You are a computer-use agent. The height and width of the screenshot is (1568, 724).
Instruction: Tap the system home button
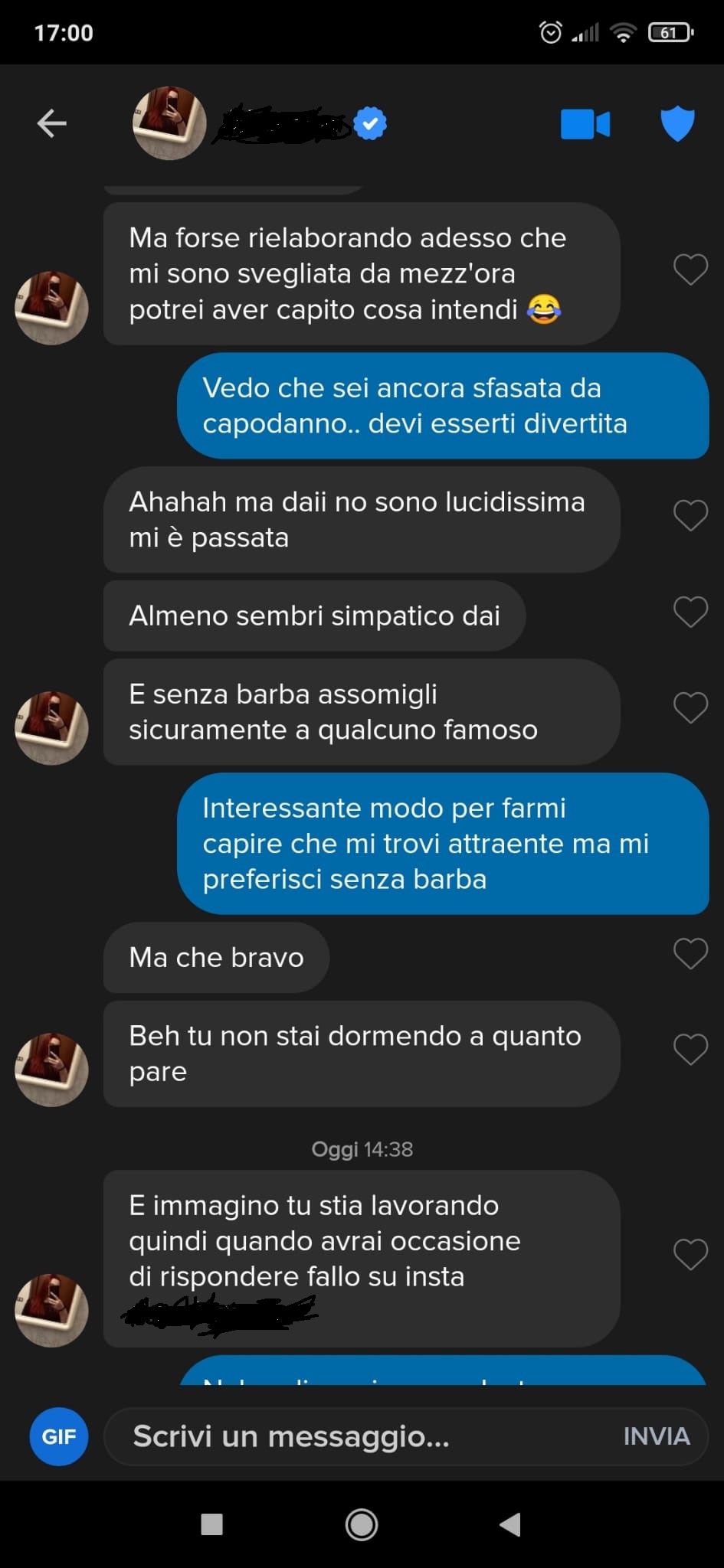[362, 1524]
